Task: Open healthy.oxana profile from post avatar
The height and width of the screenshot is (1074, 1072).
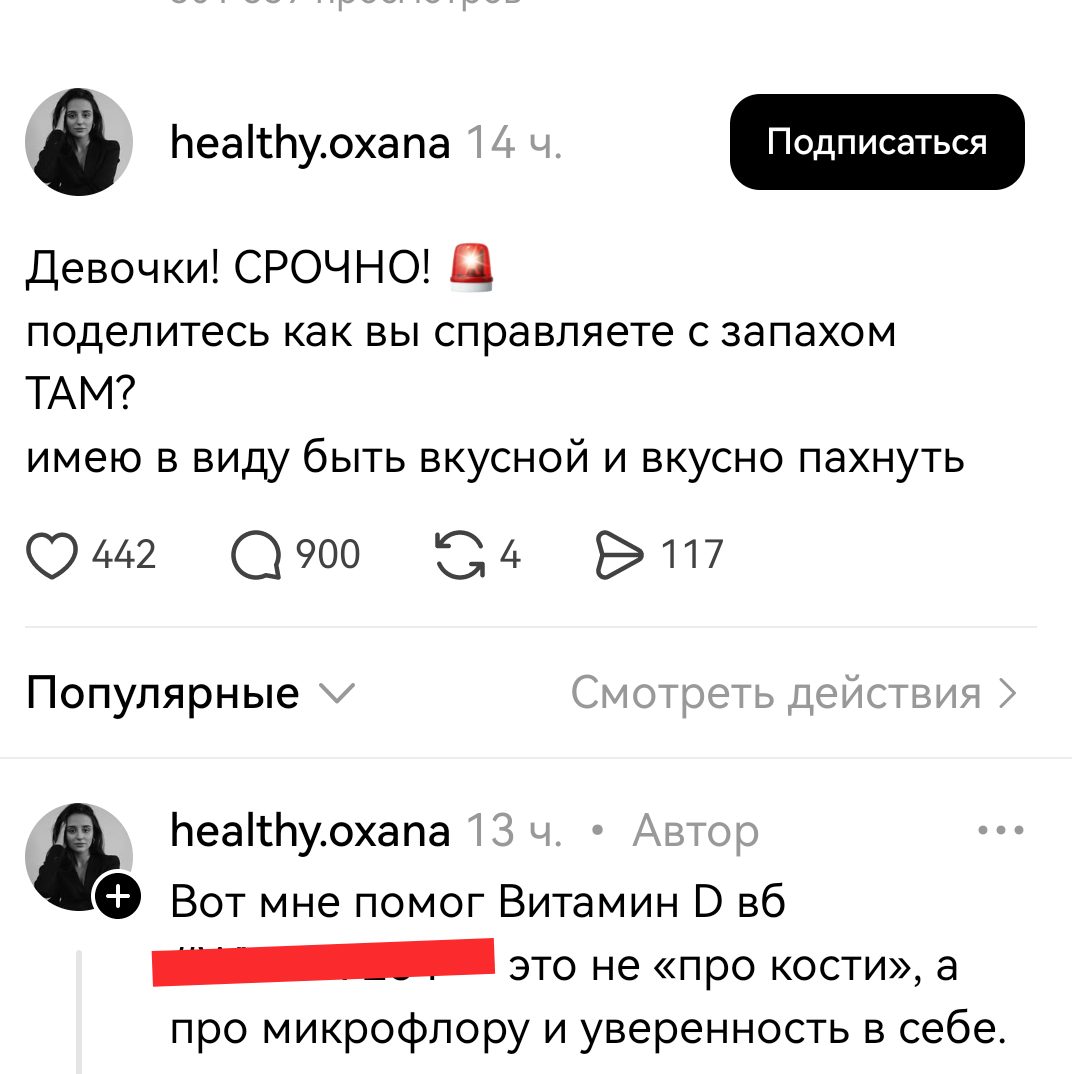Action: (x=78, y=141)
